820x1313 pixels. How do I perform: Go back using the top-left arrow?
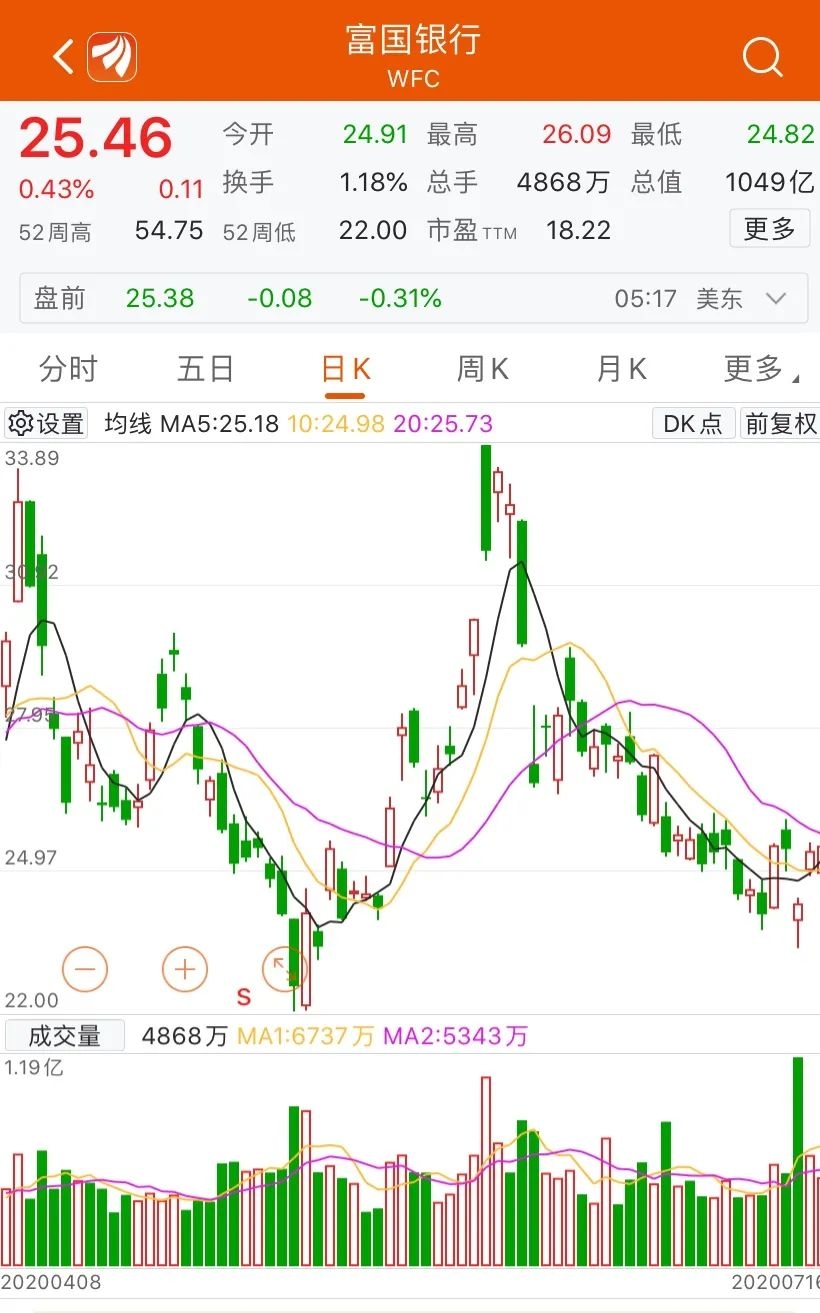click(x=63, y=57)
